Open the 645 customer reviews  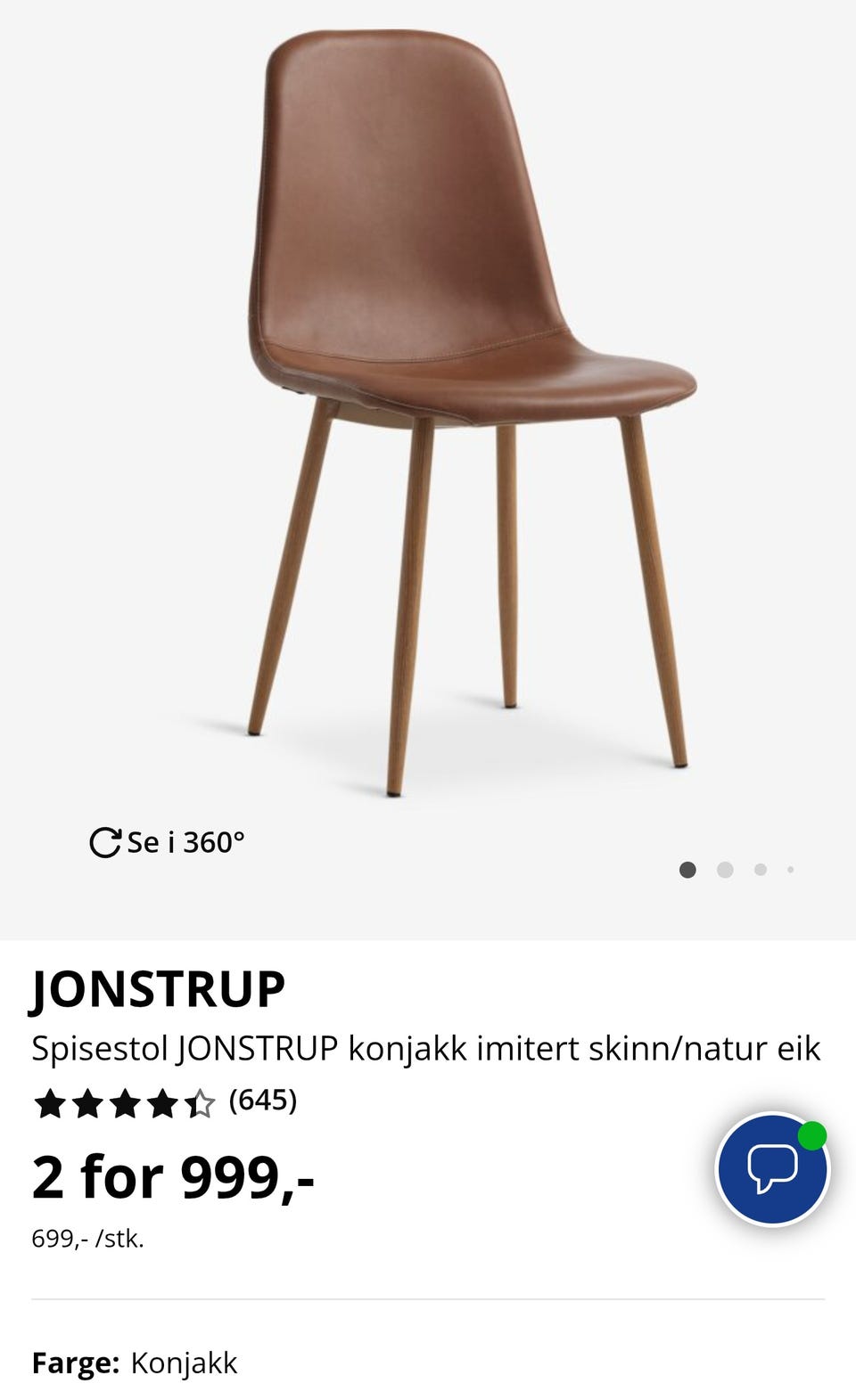coord(262,1101)
